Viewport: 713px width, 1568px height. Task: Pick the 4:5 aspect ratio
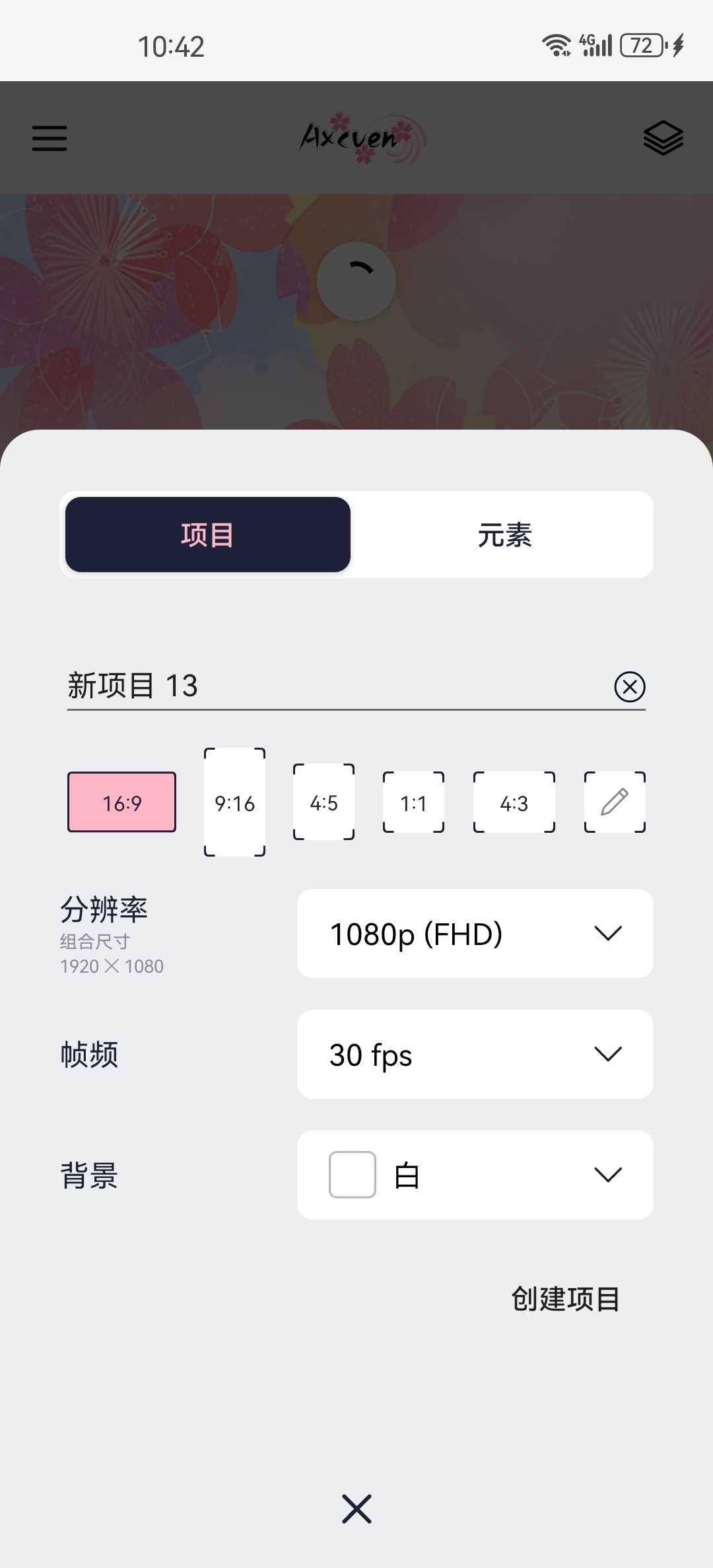(323, 802)
